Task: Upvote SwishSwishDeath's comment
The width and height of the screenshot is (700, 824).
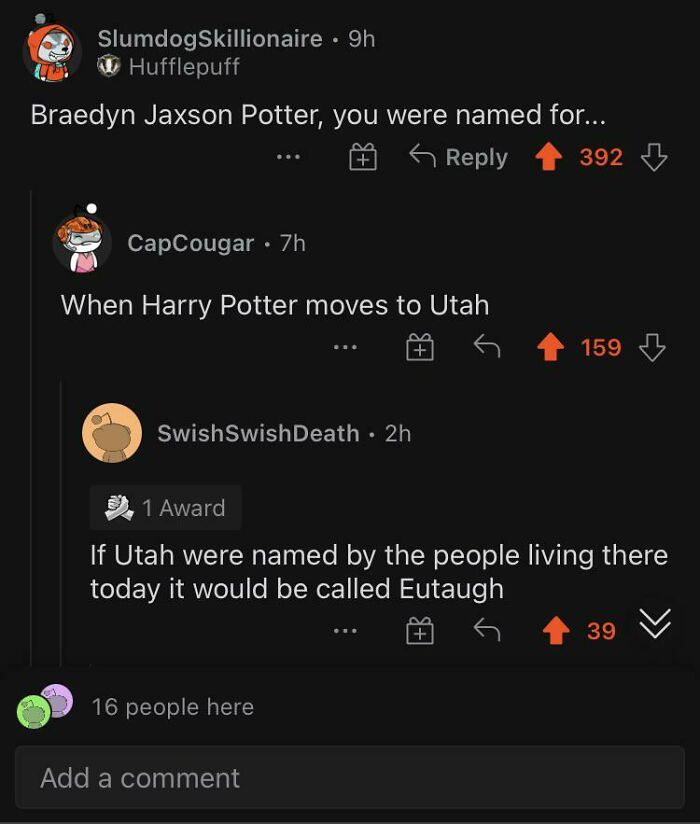Action: [556, 631]
